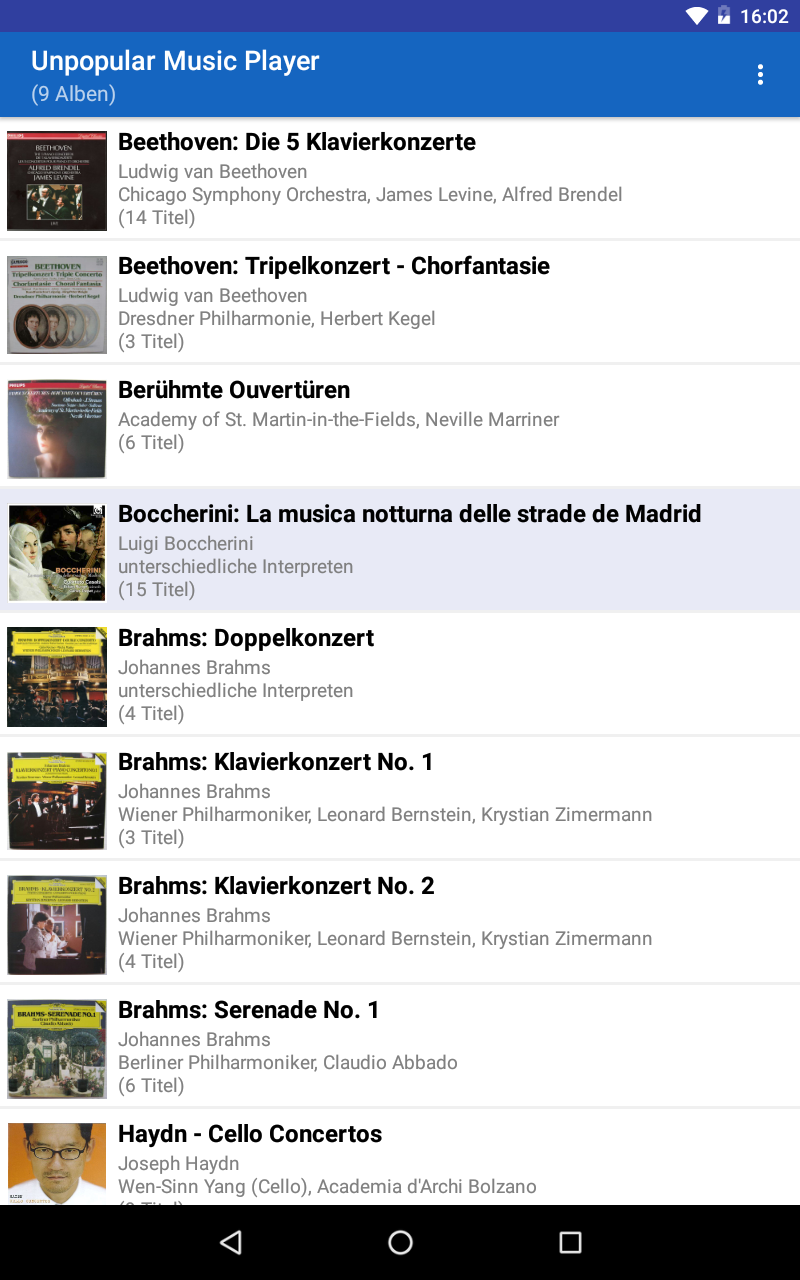
Task: Open Beethoven: Tripelkonzert - Chorfantasie album
Action: [x=400, y=304]
